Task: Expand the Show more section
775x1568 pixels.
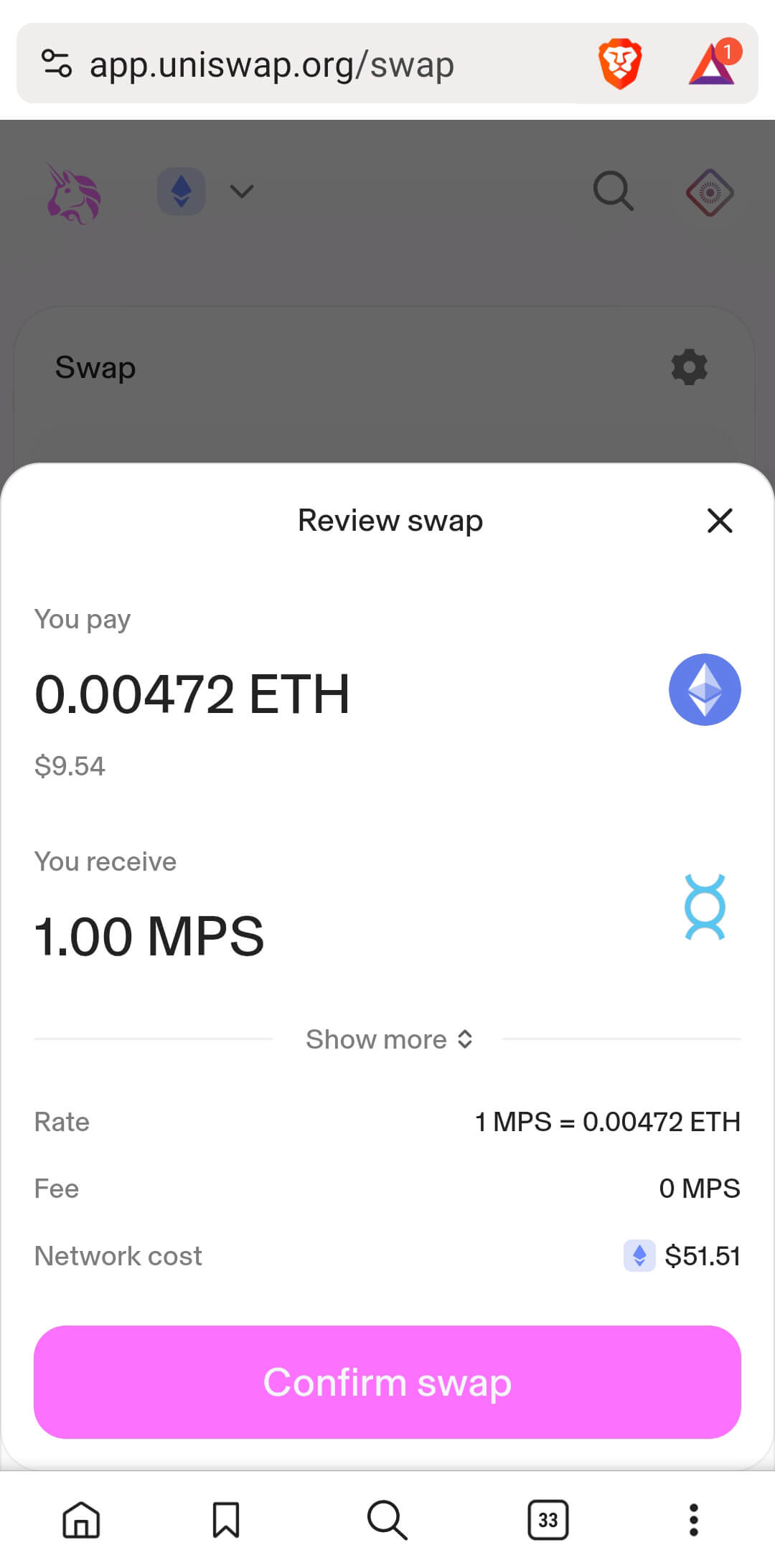Action: point(388,1039)
